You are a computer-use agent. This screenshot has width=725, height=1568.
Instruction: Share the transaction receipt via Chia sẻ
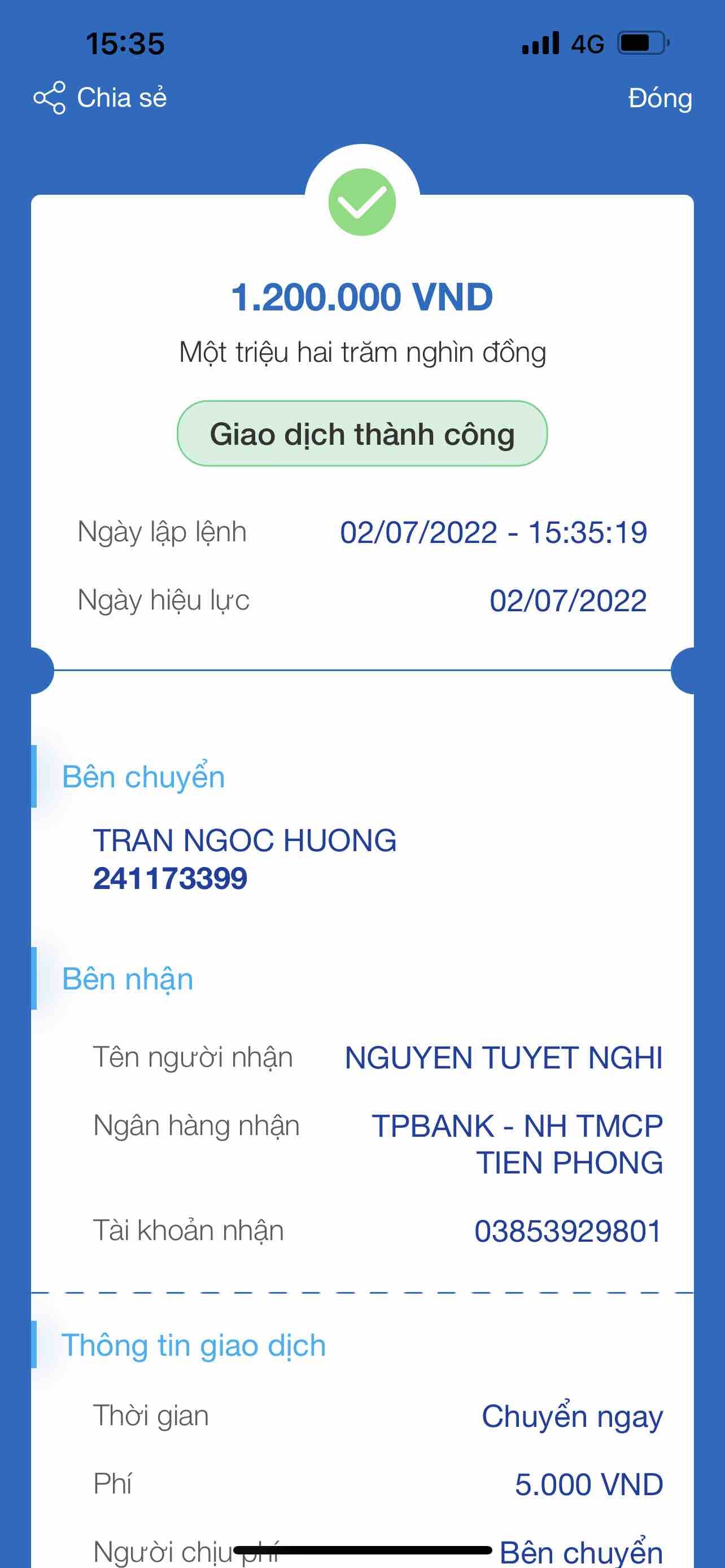tap(101, 98)
